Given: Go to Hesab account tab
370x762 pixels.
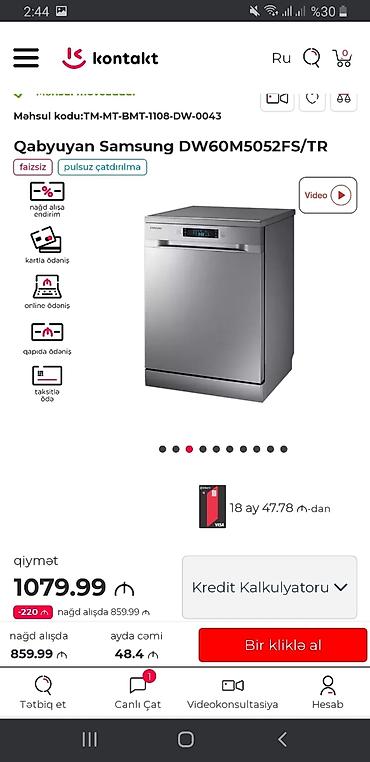Looking at the screenshot, I should tap(328, 693).
